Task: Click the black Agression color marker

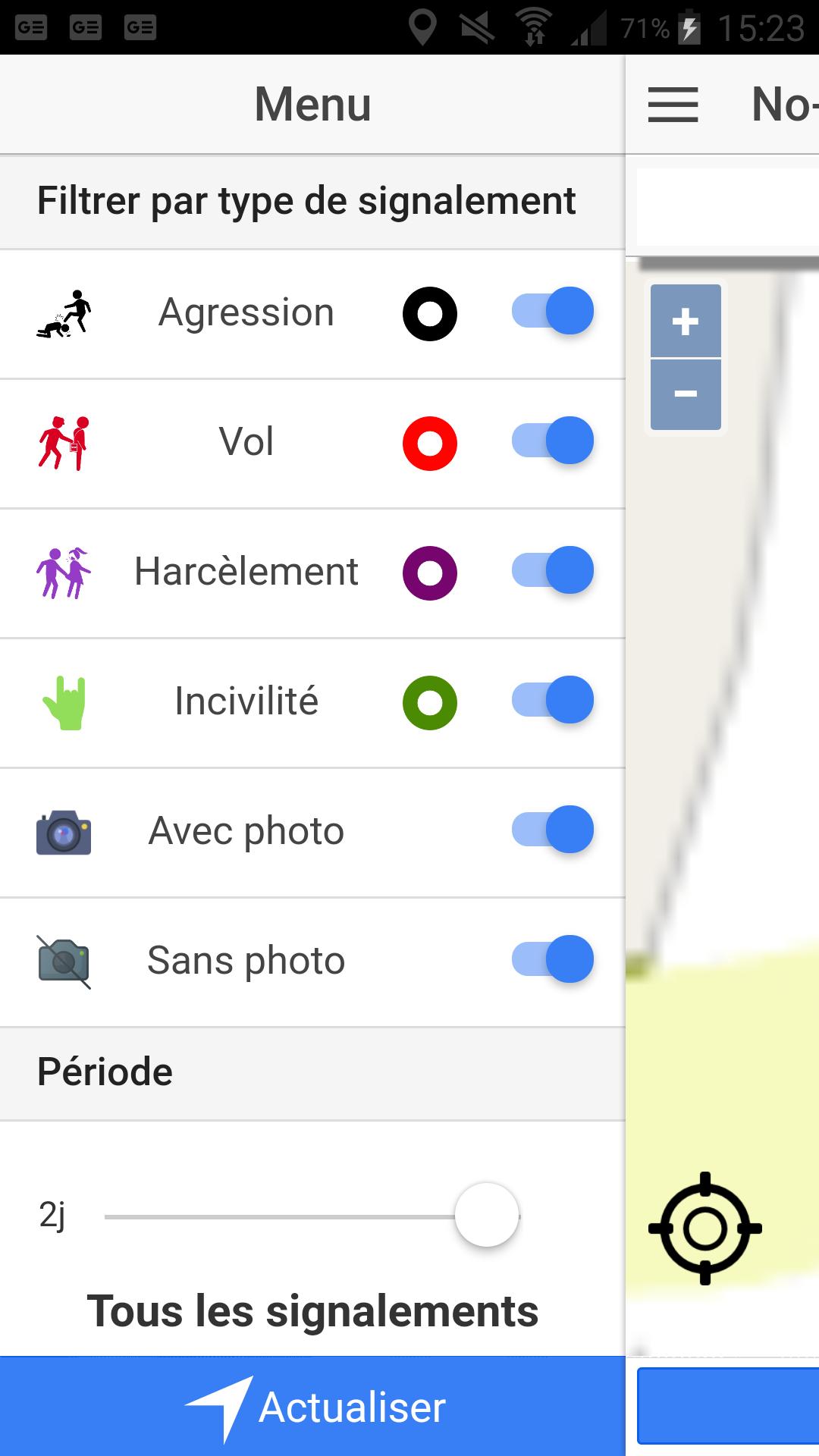Action: tap(428, 313)
